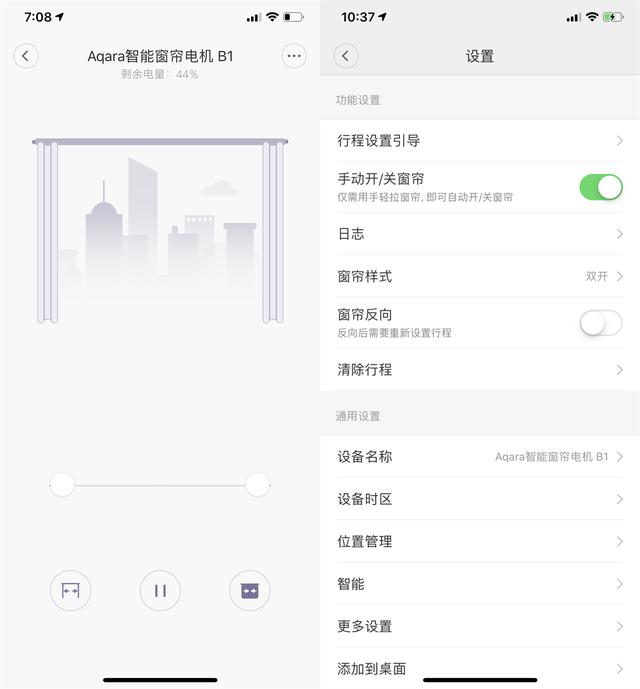Pause the curtain movement
The image size is (640, 689).
pos(160,590)
